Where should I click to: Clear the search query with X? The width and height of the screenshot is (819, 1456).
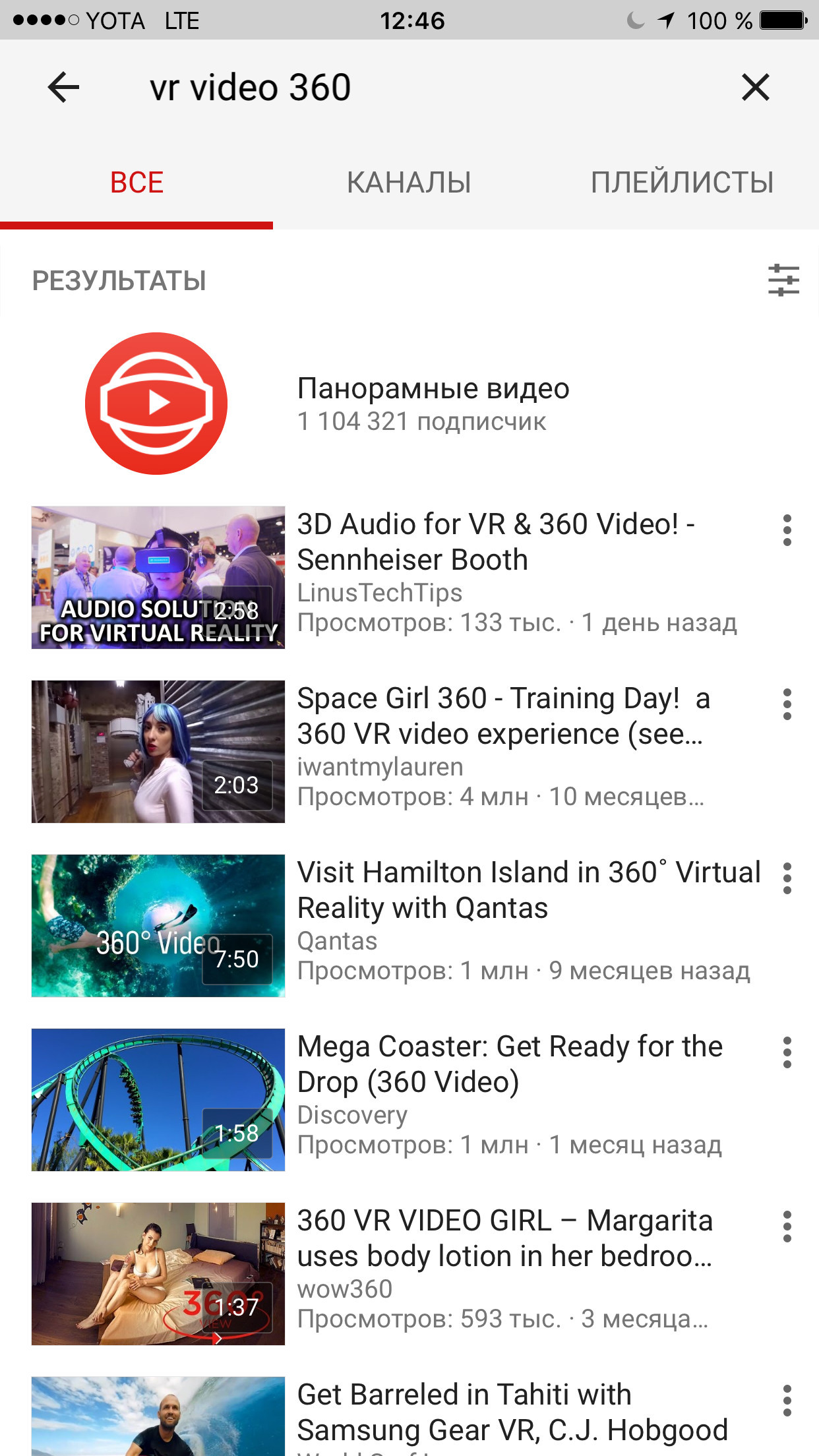[755, 88]
